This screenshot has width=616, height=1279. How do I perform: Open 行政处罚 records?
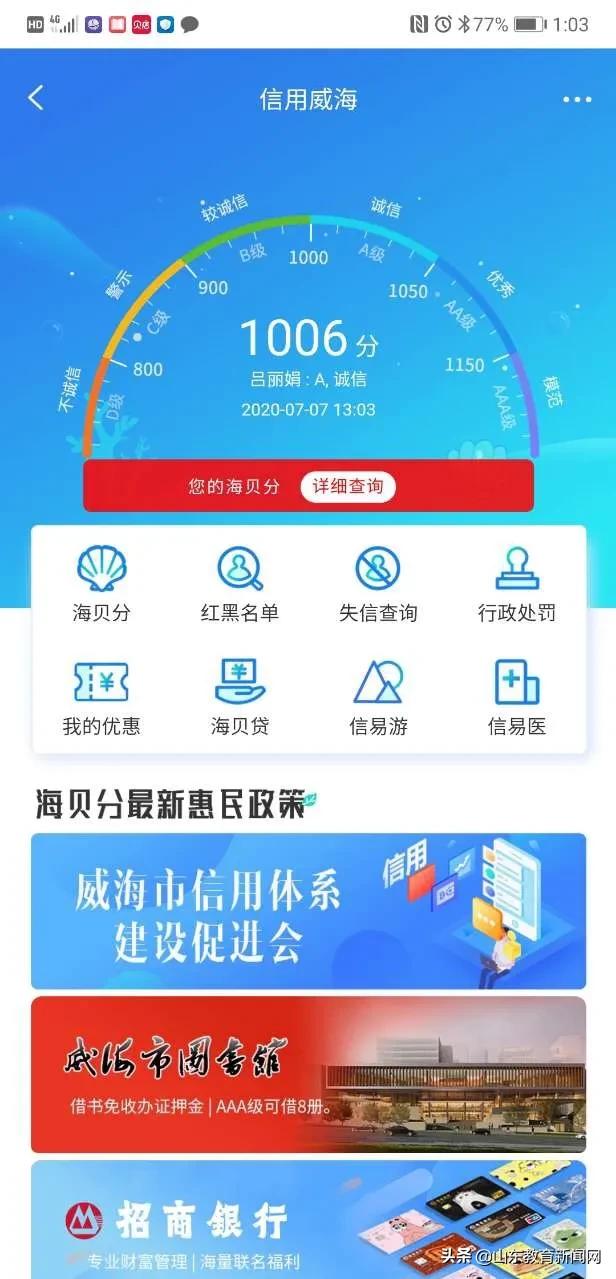click(x=517, y=584)
